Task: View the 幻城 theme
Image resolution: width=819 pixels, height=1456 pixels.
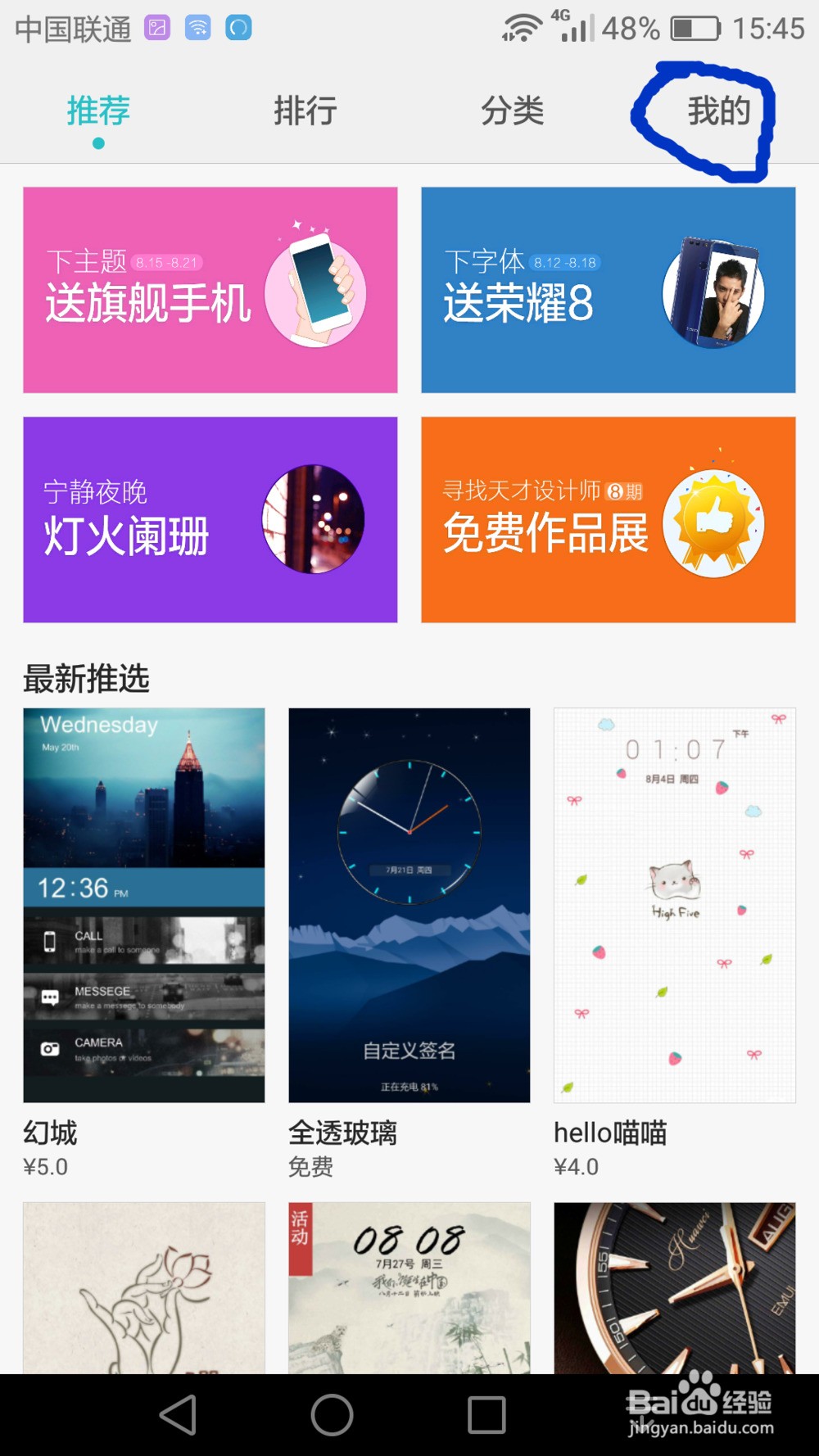Action: pyautogui.click(x=144, y=905)
